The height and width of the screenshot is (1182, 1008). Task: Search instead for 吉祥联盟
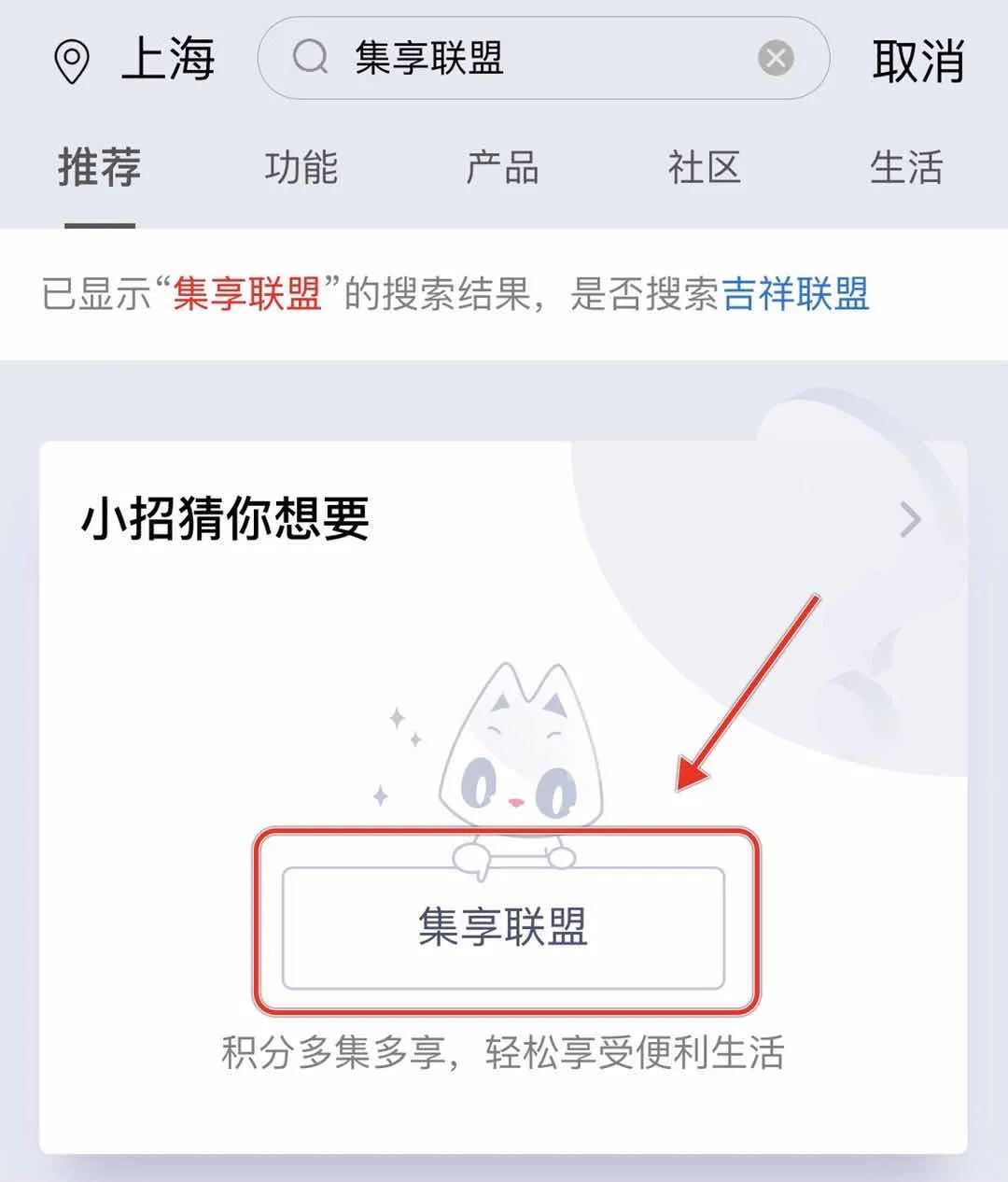tap(795, 294)
